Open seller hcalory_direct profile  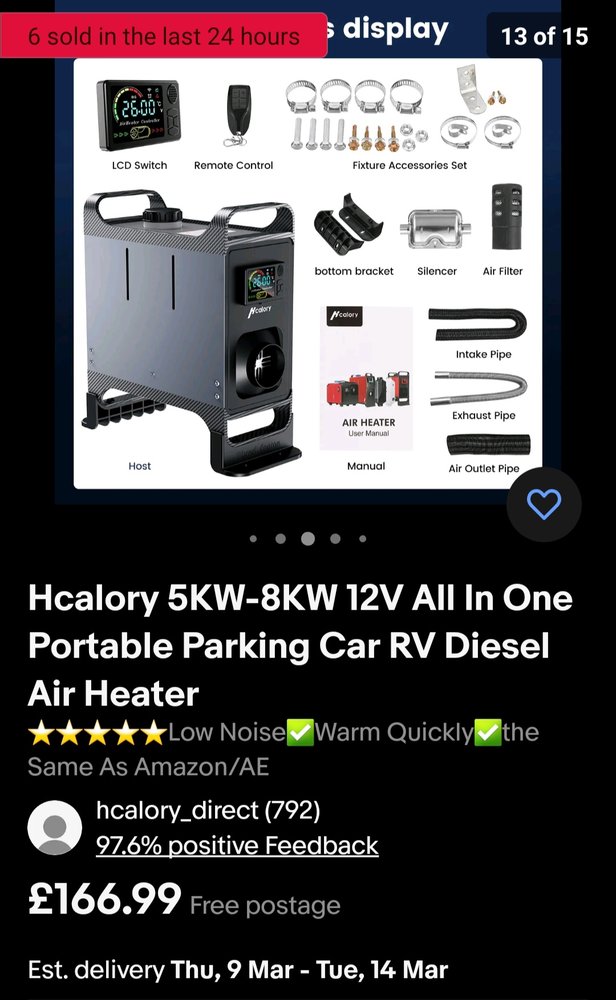click(207, 810)
